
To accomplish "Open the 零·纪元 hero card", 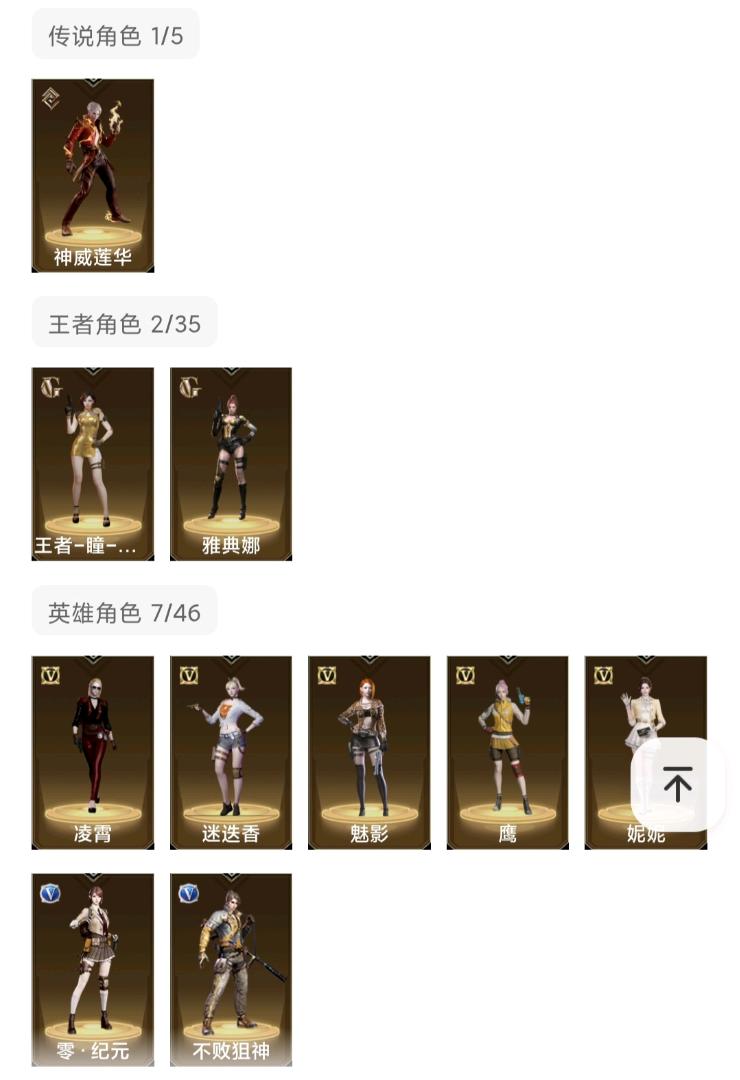I will 93,969.
